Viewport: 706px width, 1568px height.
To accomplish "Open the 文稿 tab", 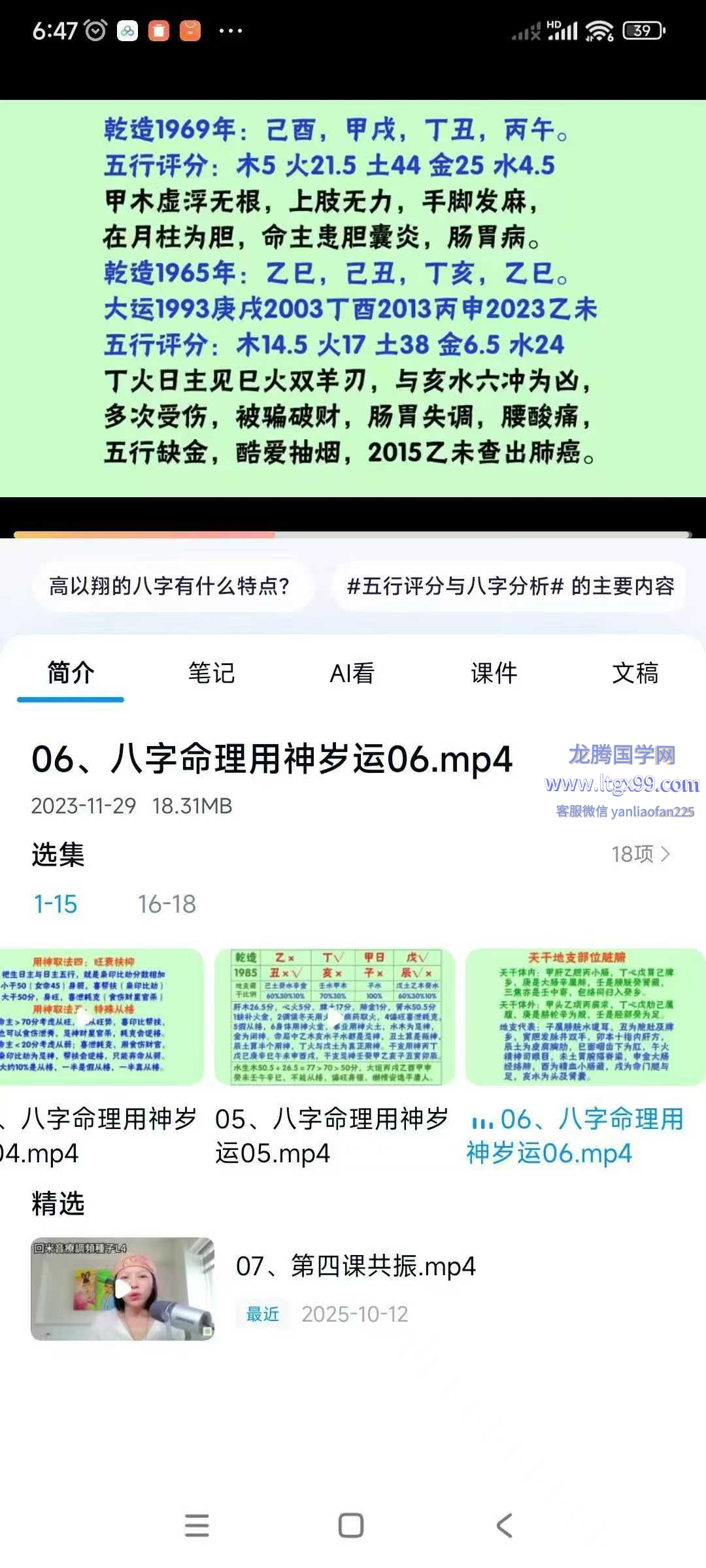I will [x=635, y=673].
